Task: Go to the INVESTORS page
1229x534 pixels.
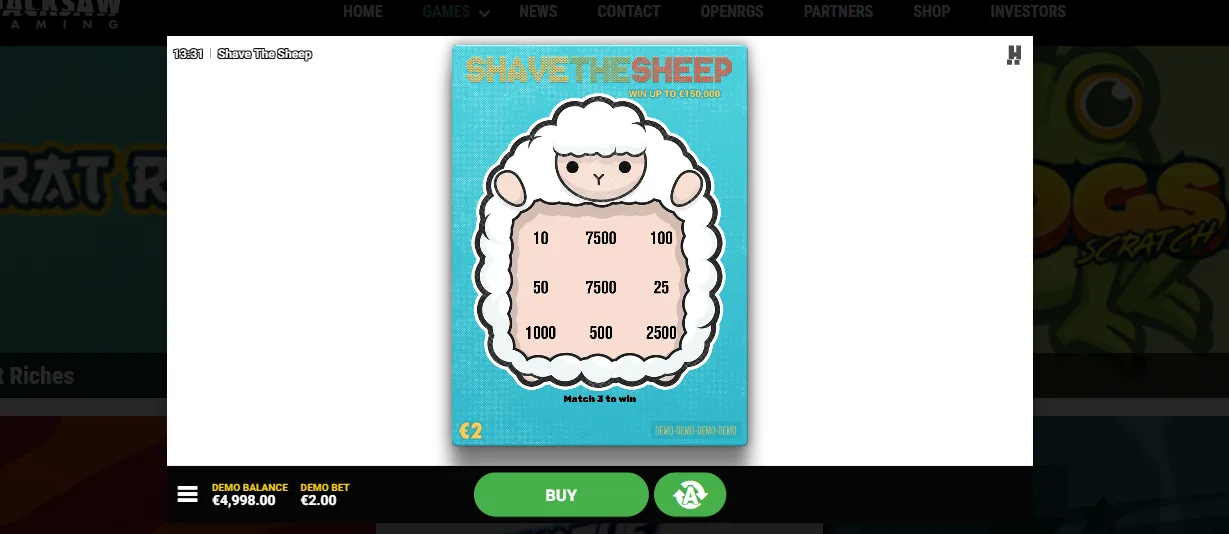Action: point(1028,12)
